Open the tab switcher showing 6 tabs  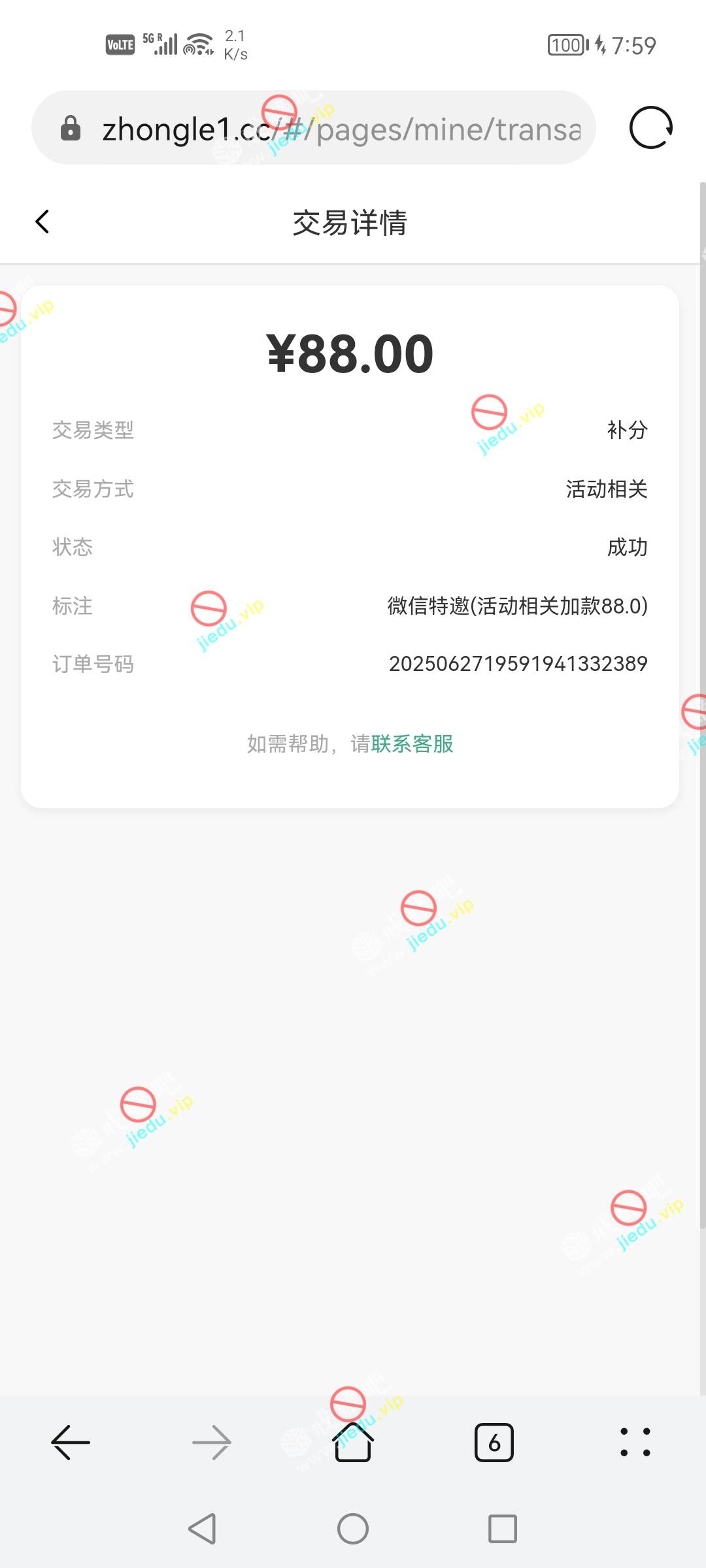click(494, 1442)
